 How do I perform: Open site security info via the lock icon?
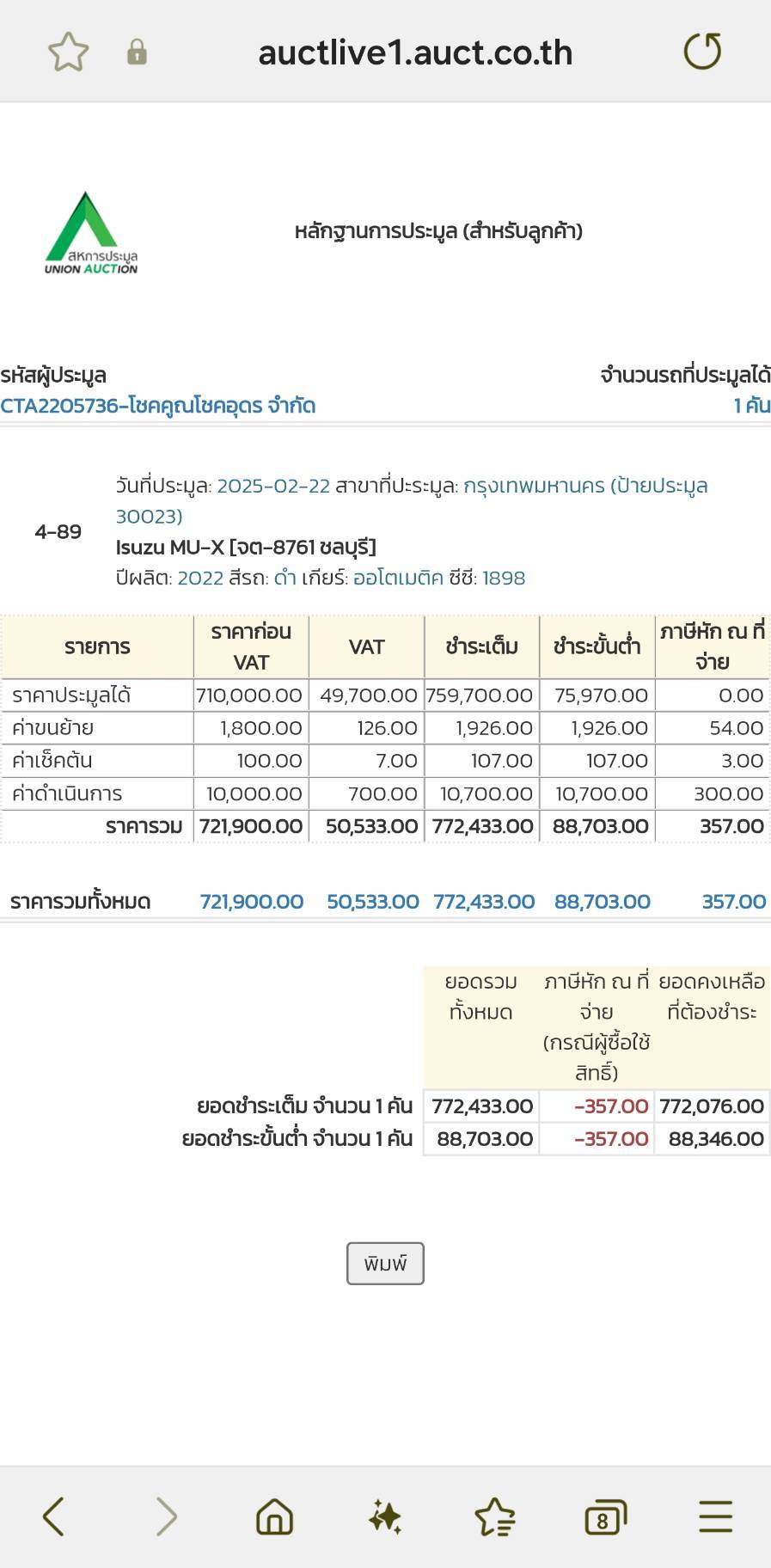pos(137,53)
